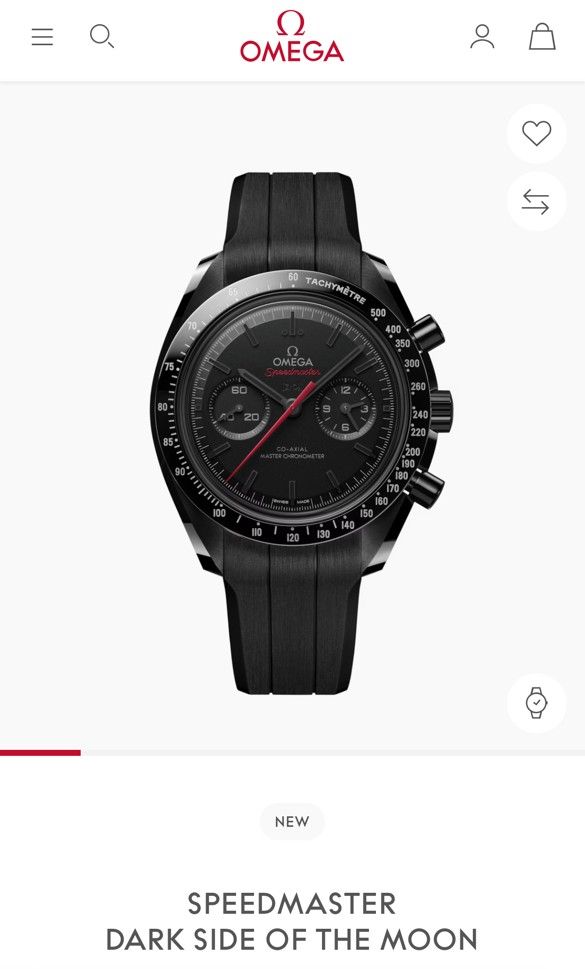Open the account profile icon
This screenshot has height=969, width=585.
[x=482, y=36]
